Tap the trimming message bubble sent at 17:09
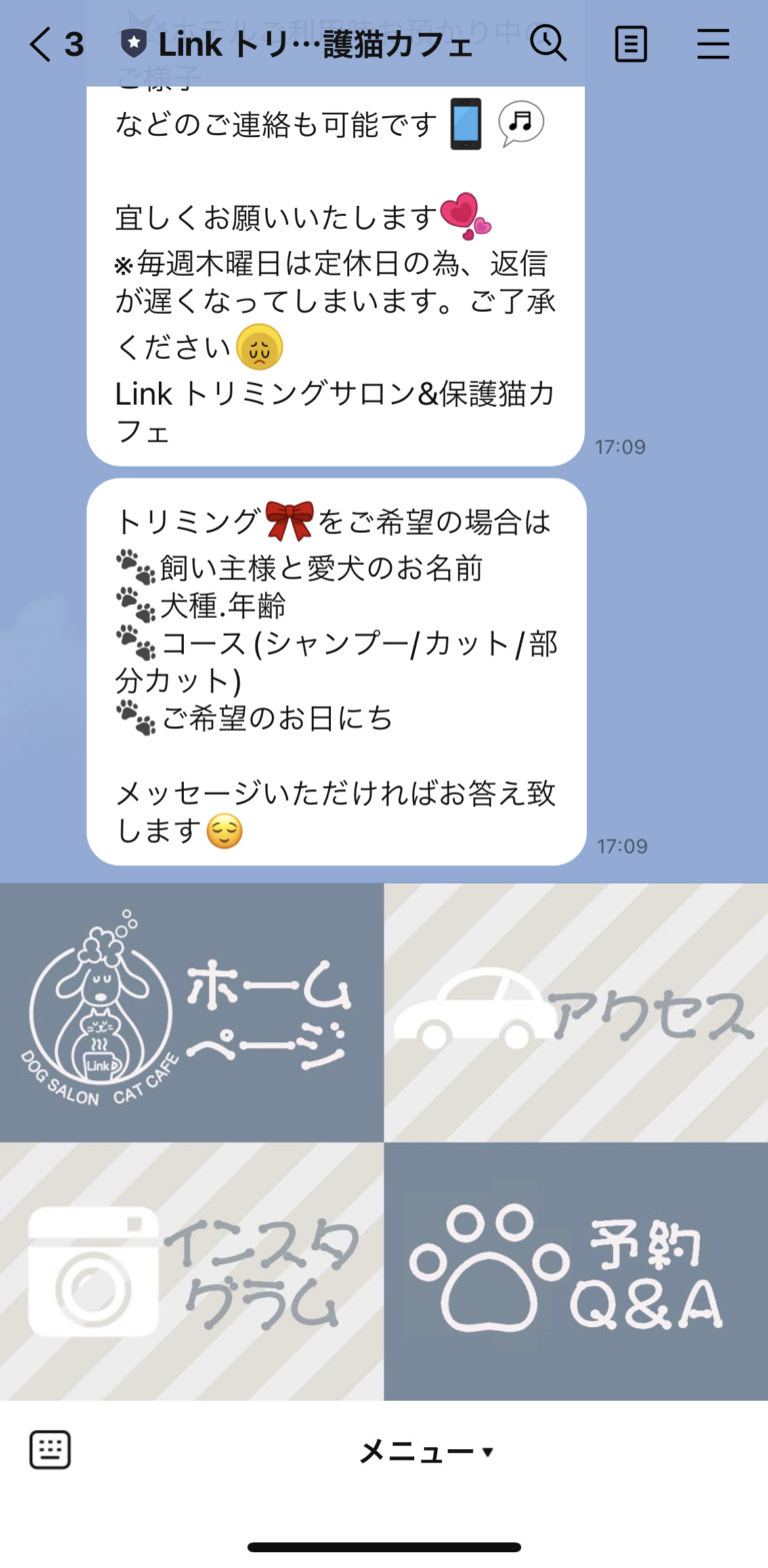Viewport: 768px width, 1568px height. tap(335, 670)
